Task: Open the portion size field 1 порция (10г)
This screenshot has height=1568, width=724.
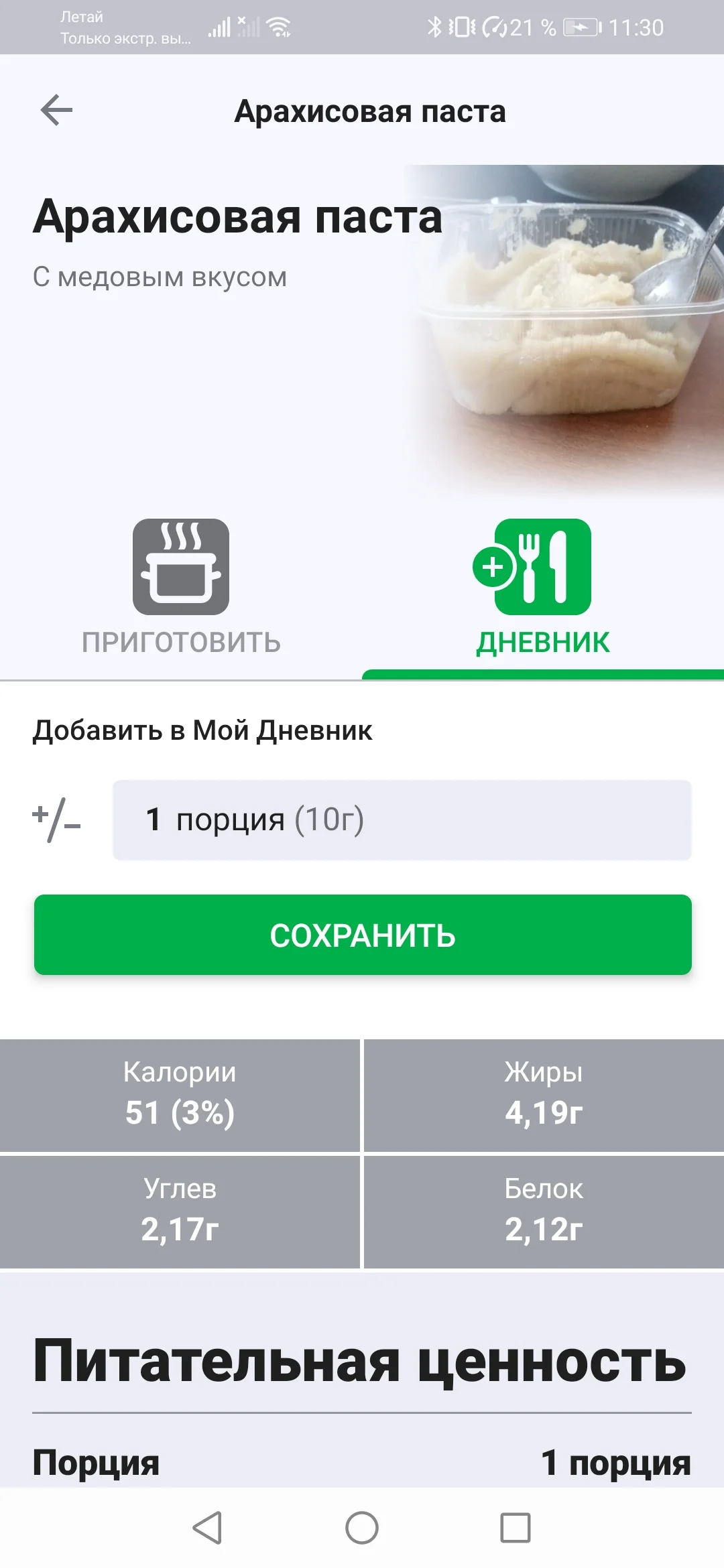Action: click(x=402, y=819)
